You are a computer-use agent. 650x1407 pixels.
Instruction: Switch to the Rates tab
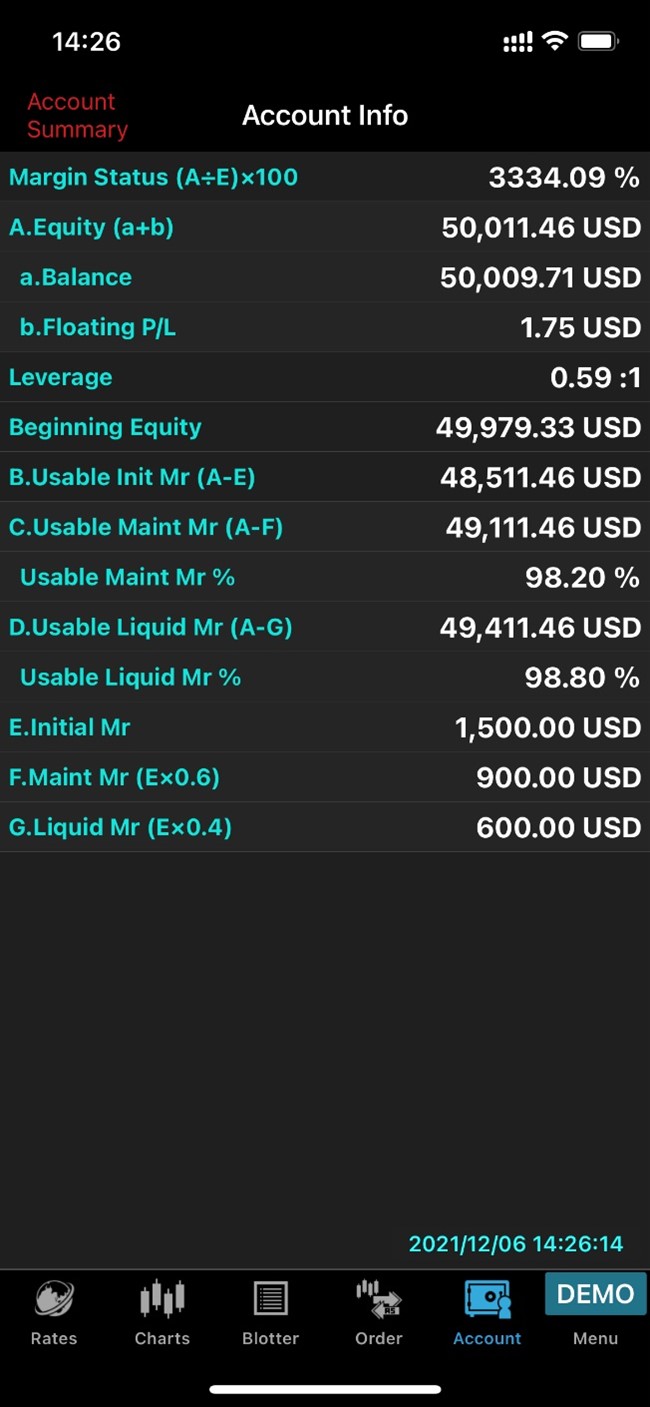[54, 1312]
